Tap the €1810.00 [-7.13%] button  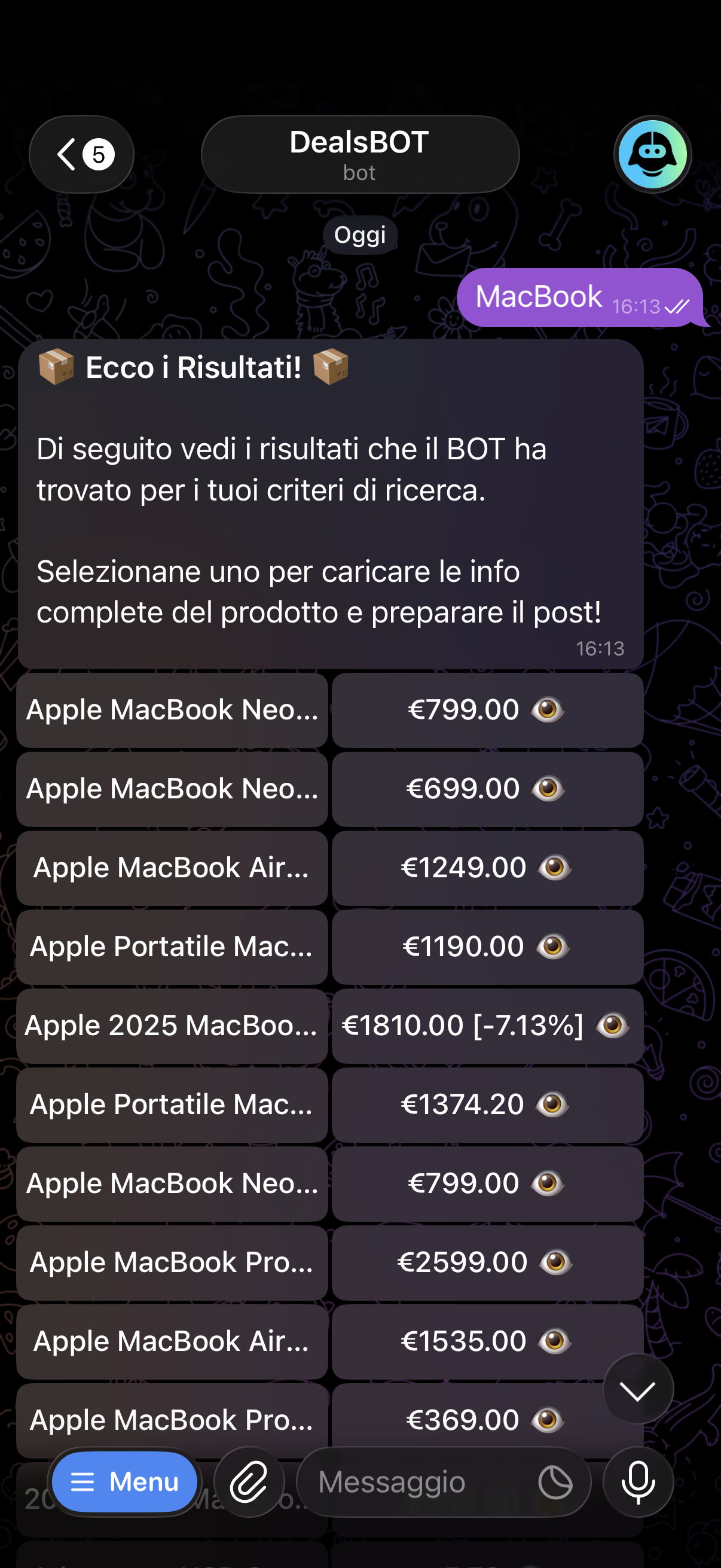point(487,1026)
